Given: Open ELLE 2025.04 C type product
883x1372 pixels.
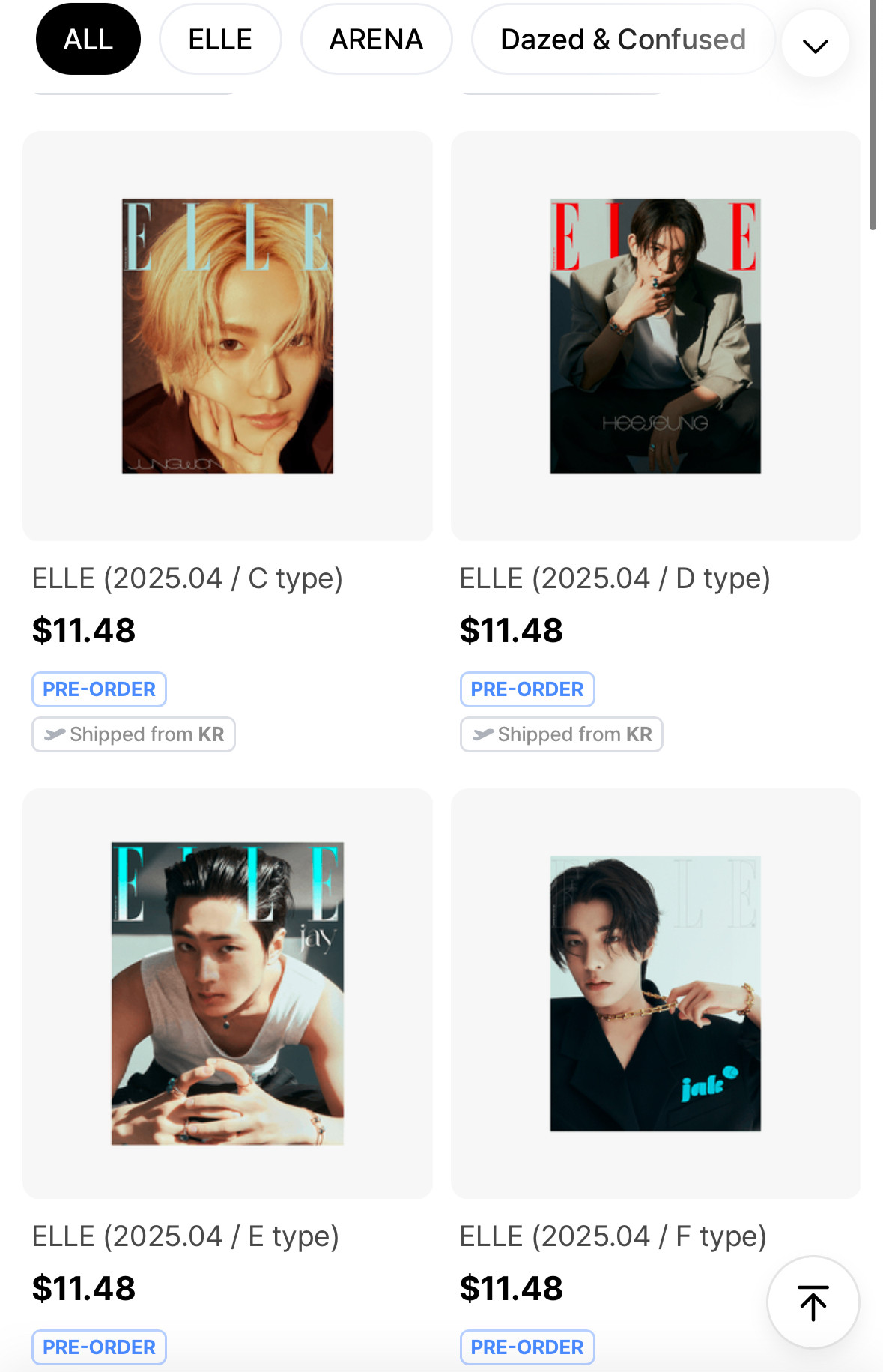Looking at the screenshot, I should point(228,336).
